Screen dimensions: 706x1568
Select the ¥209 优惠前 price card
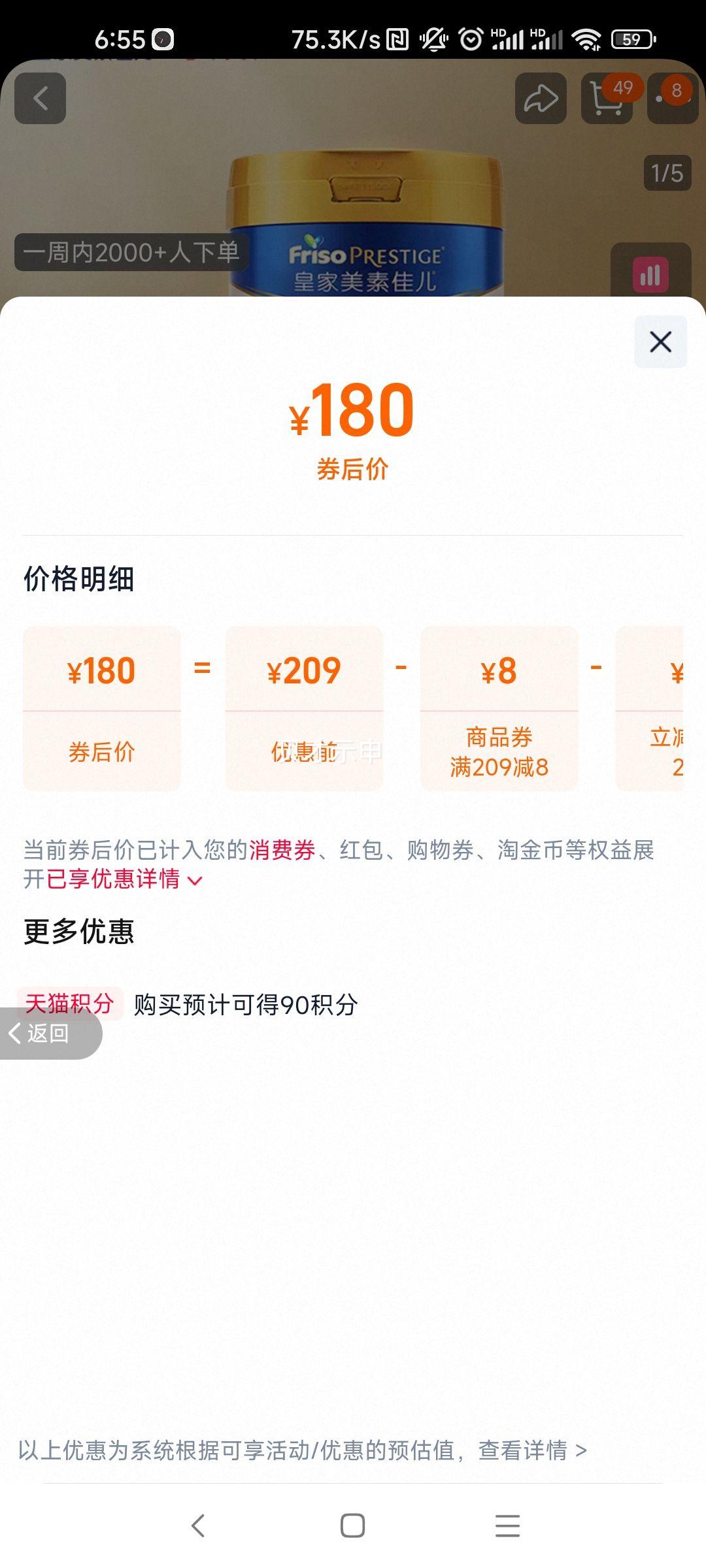303,707
